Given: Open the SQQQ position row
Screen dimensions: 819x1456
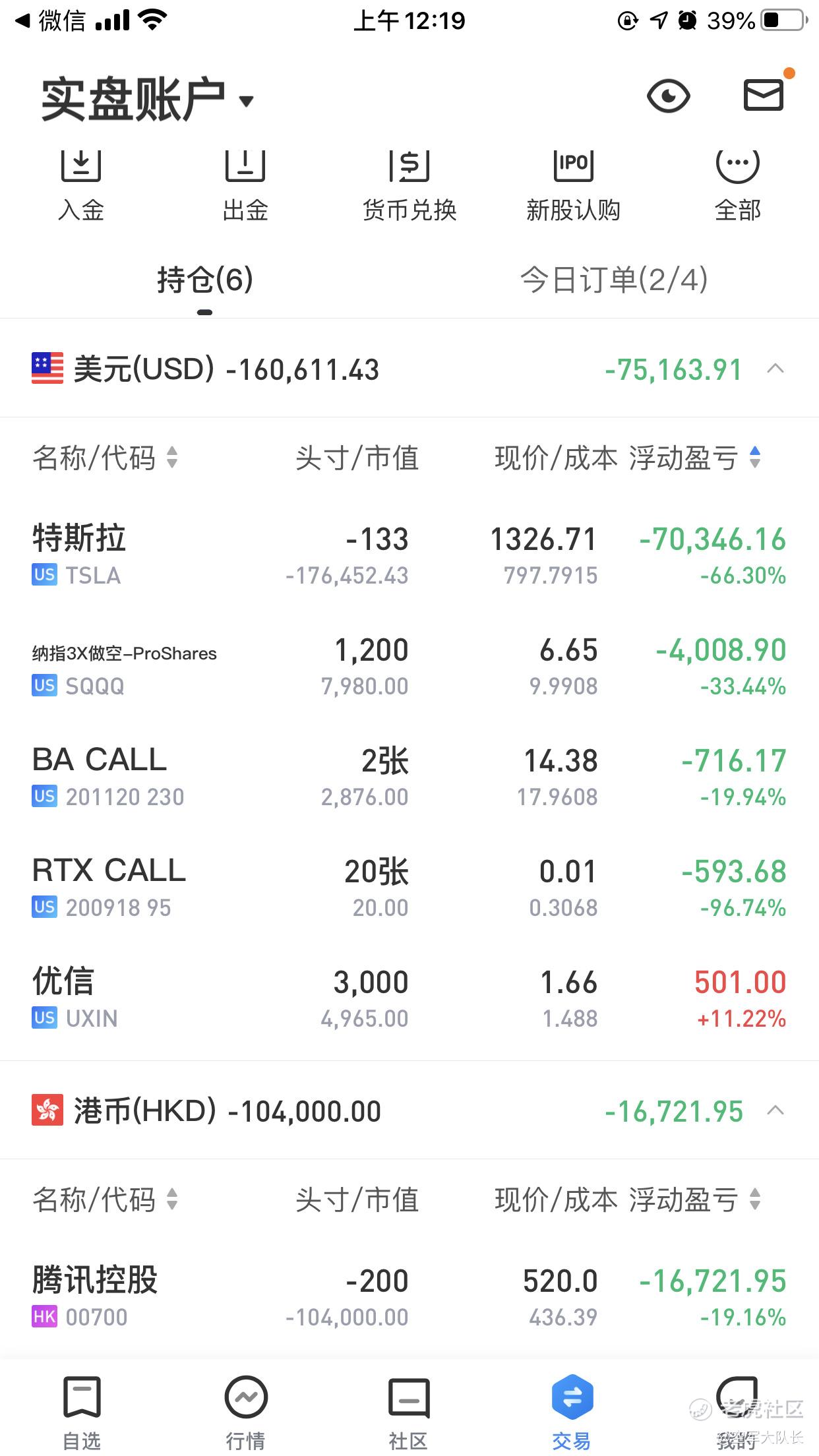Looking at the screenshot, I should (x=409, y=667).
